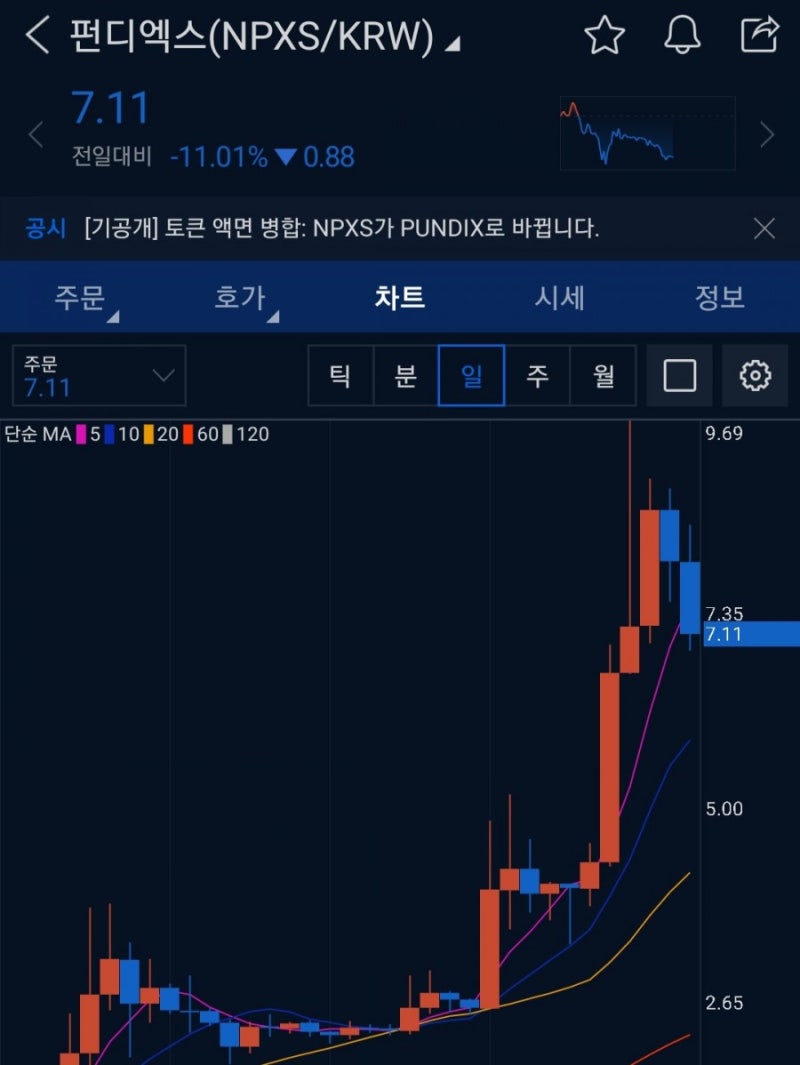Screen dimensions: 800x1065
Task: Open chart settings with the gear icon
Action: pos(755,376)
